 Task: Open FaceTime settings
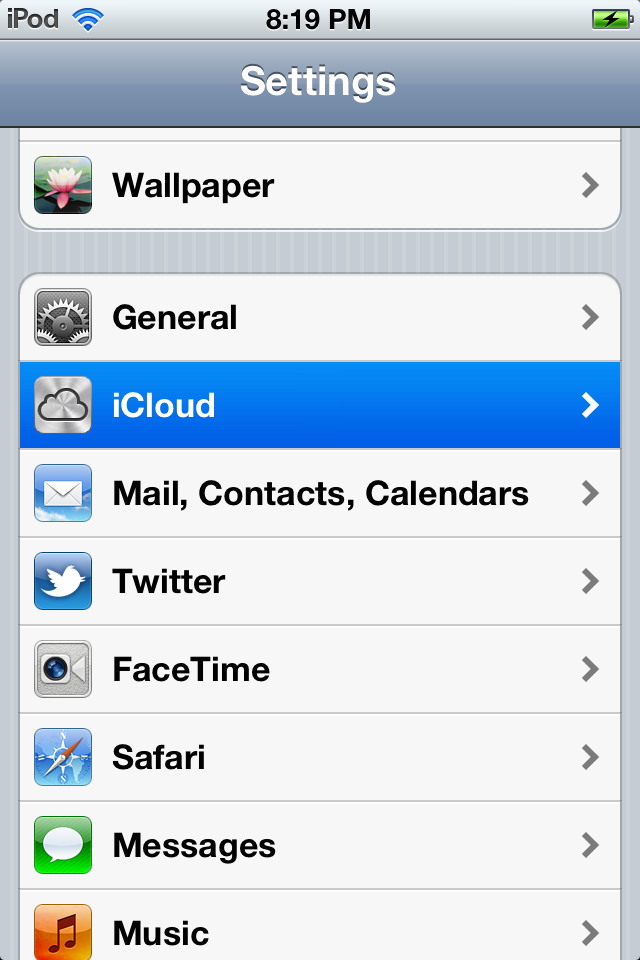[x=320, y=669]
